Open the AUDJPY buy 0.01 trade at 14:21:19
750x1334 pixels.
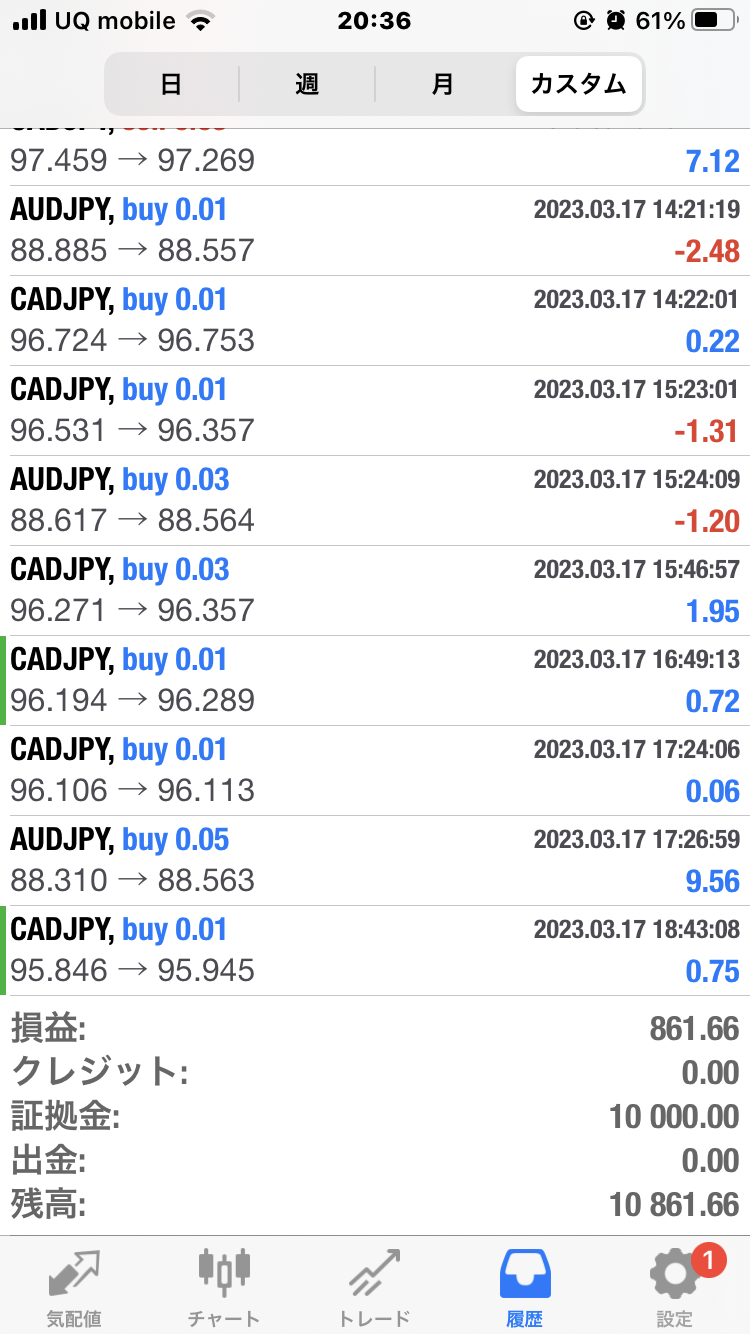click(x=375, y=230)
